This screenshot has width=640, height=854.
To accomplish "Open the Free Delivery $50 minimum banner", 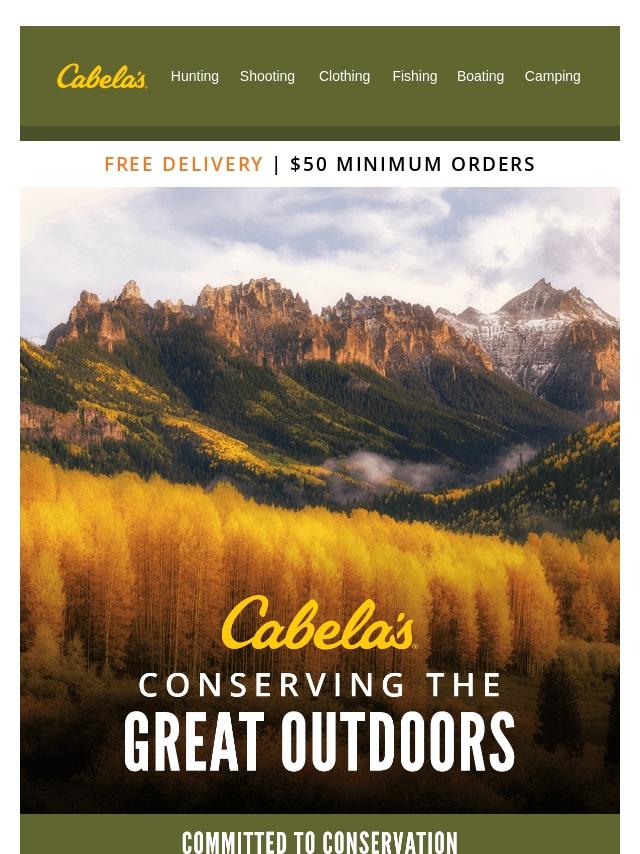I will coord(320,164).
